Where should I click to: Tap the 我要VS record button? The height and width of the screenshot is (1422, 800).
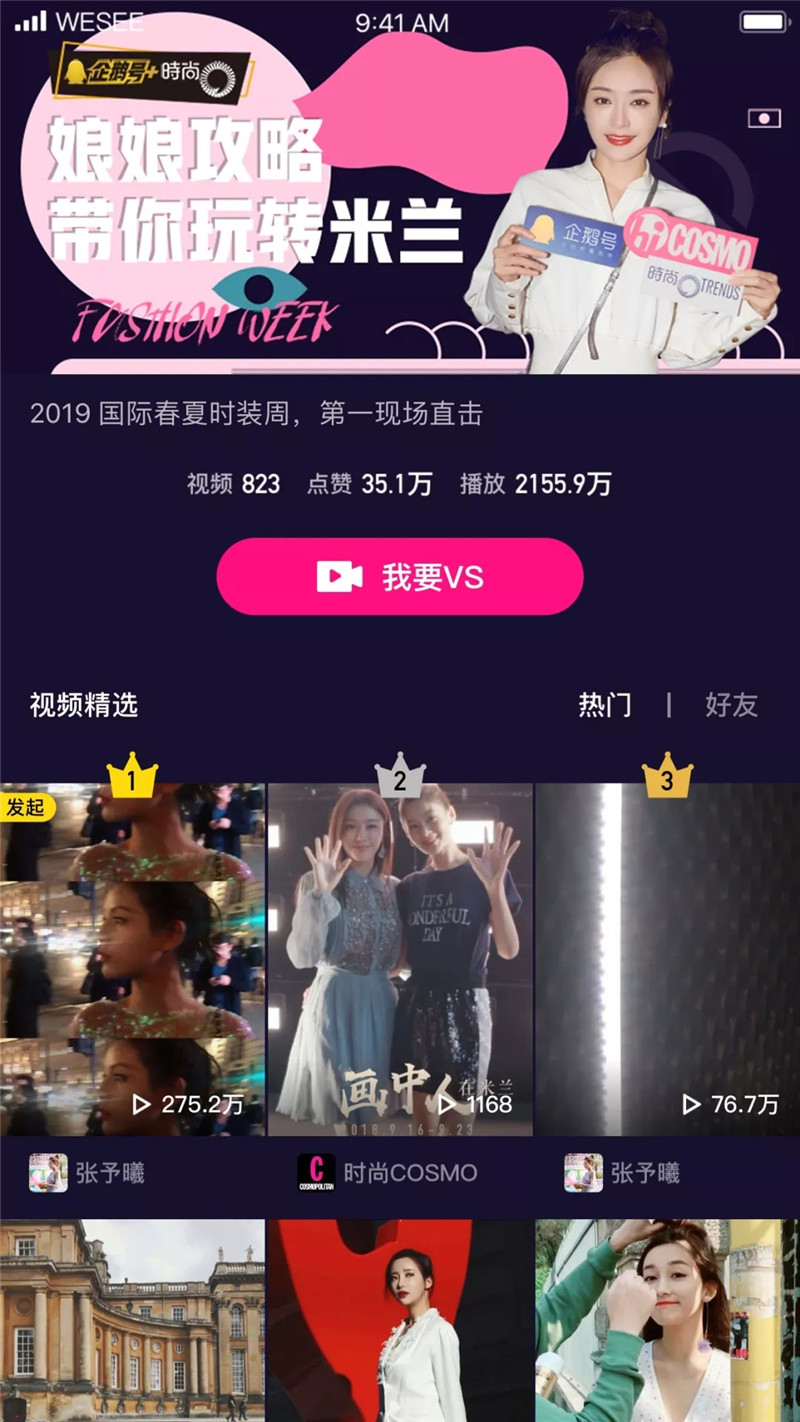(x=400, y=576)
